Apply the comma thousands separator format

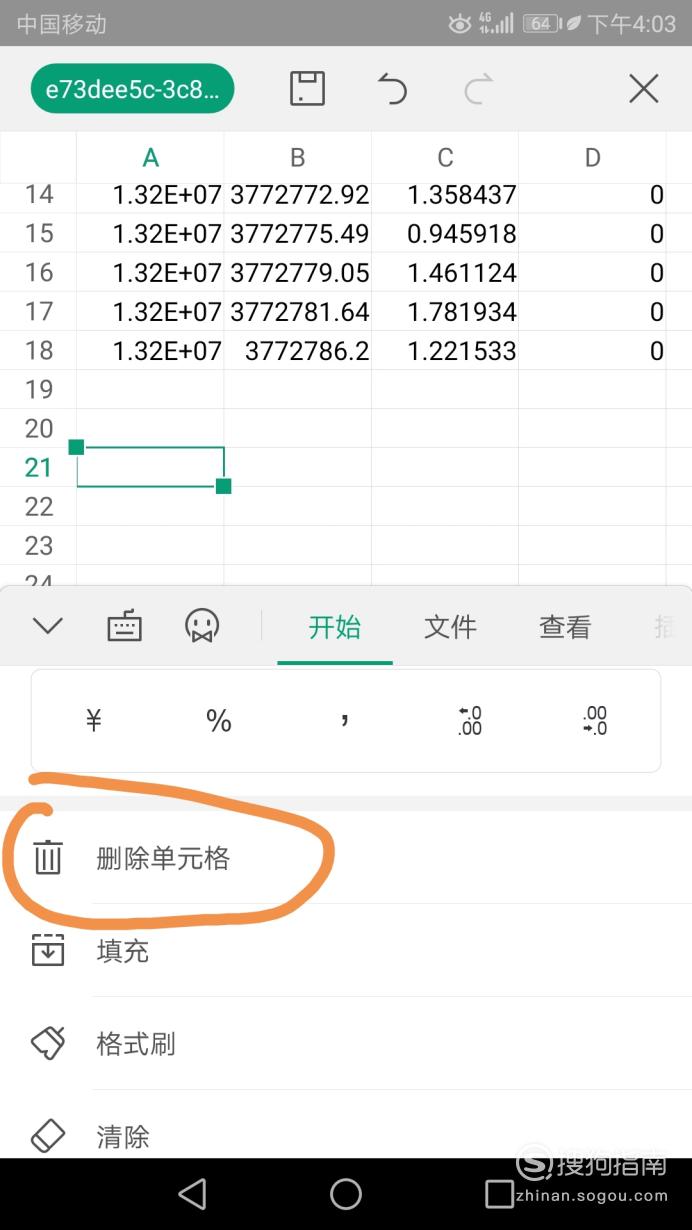coord(344,718)
